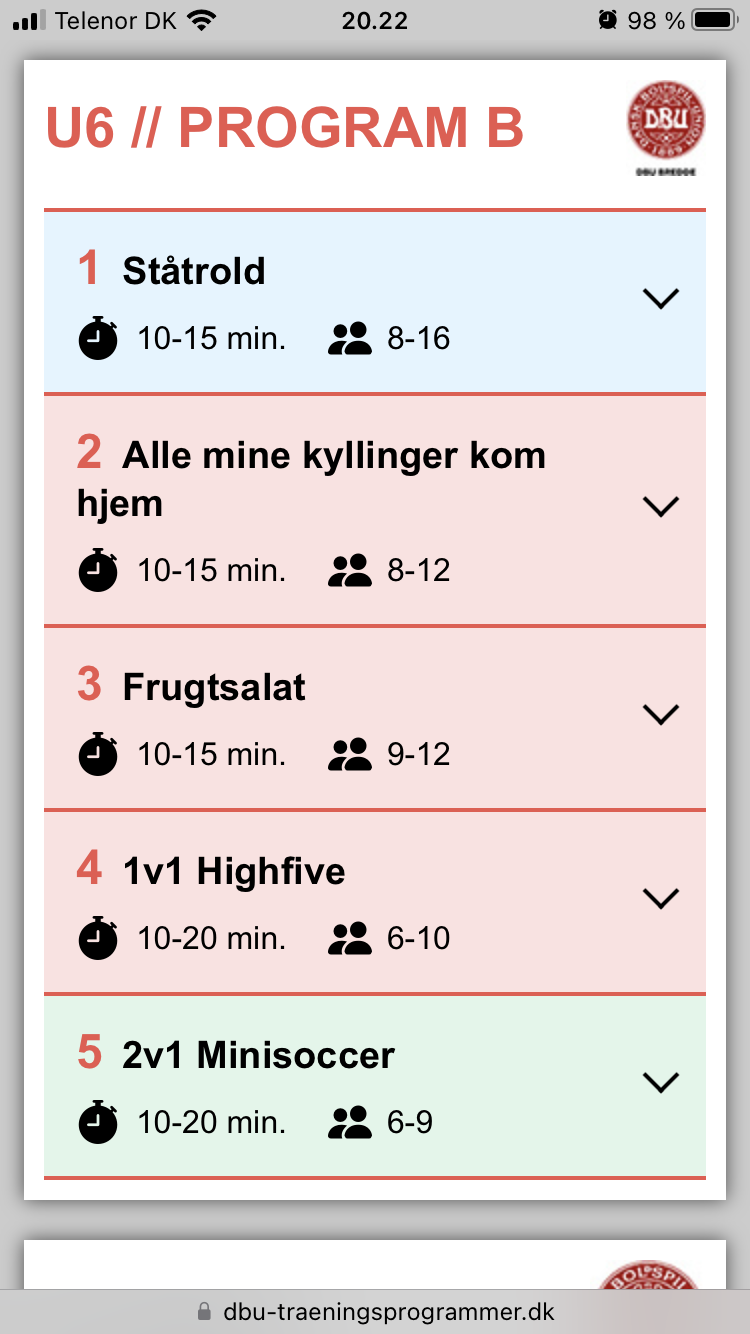This screenshot has height=1334, width=750.
Task: Expand the Ståtrold exercise
Action: pyautogui.click(x=660, y=298)
